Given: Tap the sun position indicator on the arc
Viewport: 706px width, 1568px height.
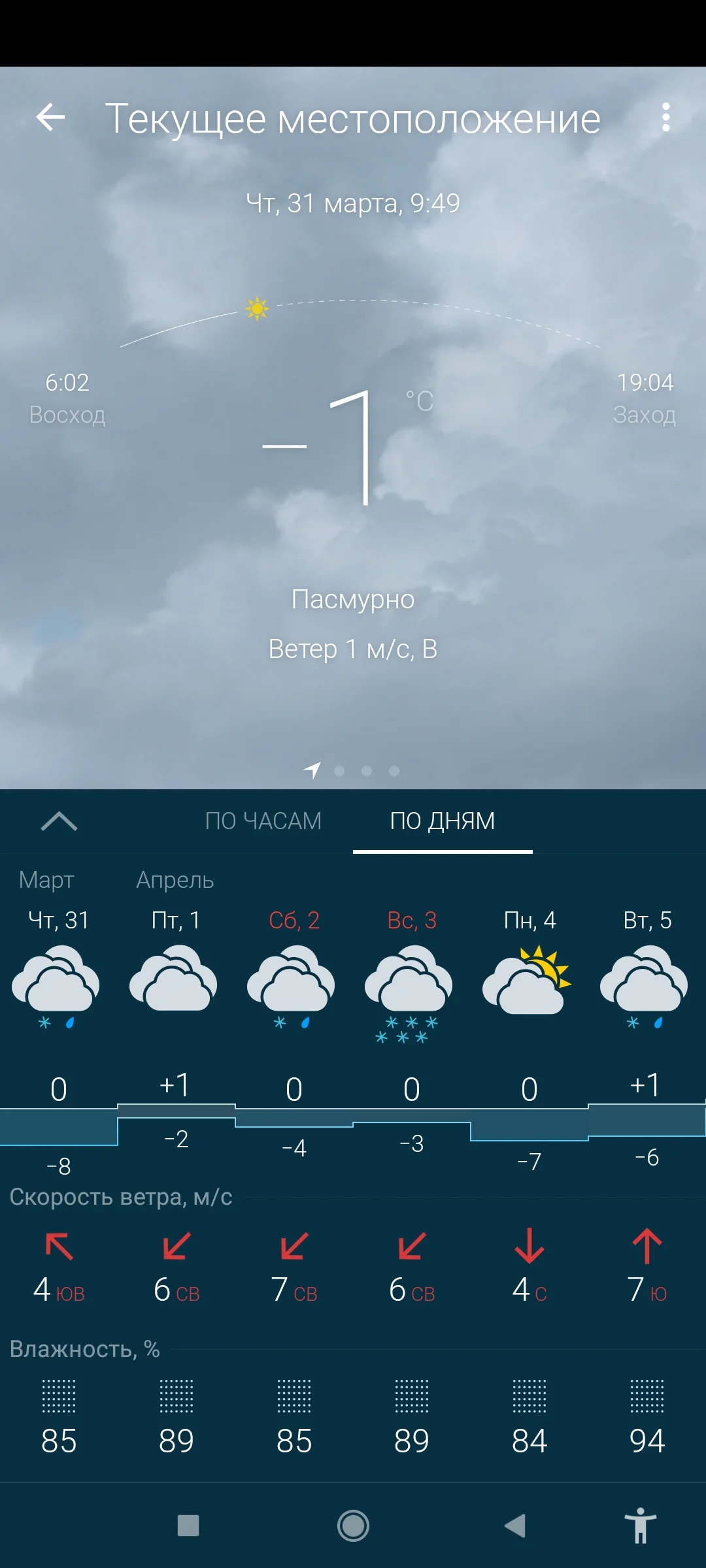Looking at the screenshot, I should click(x=256, y=308).
